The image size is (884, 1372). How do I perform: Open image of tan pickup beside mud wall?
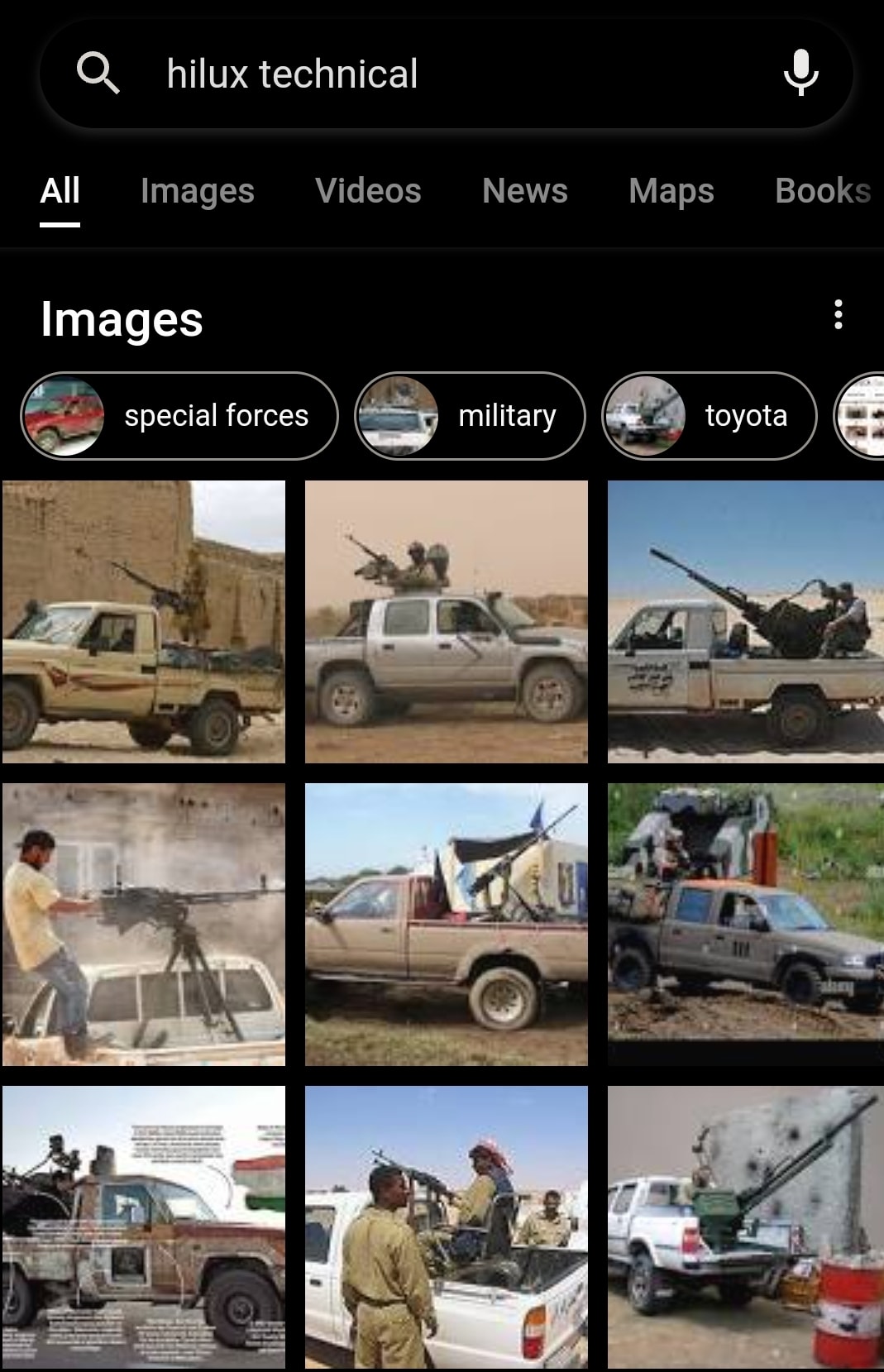tap(144, 622)
